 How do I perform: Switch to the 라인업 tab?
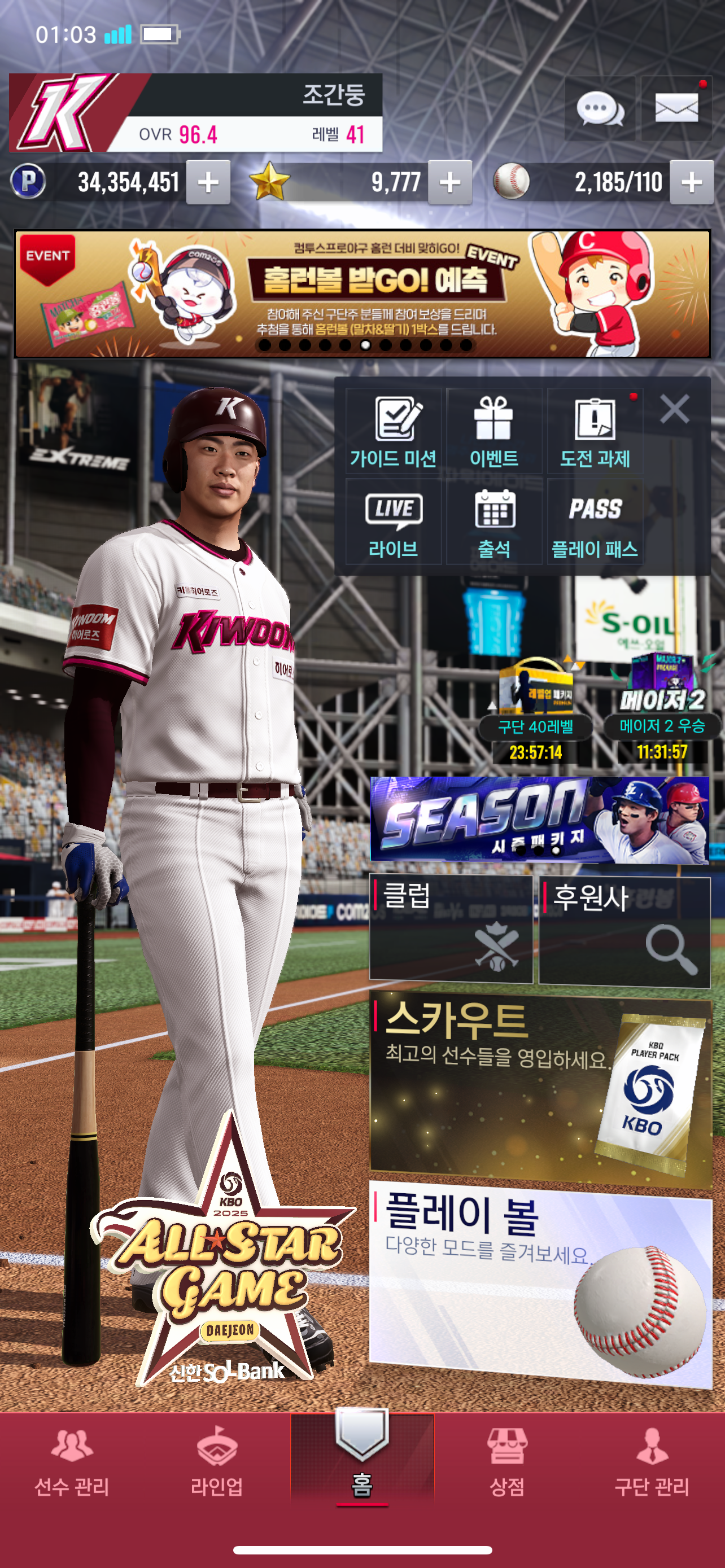[217, 1462]
